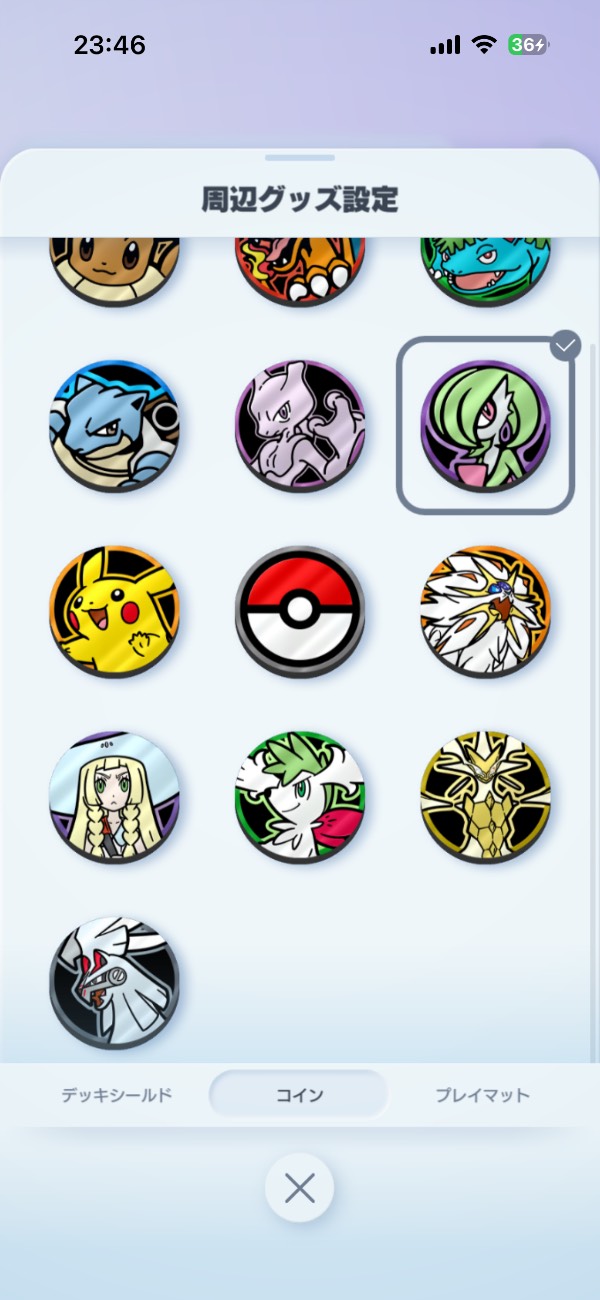Close the accessory settings panel
Image resolution: width=600 pixels, height=1300 pixels.
[x=299, y=1188]
